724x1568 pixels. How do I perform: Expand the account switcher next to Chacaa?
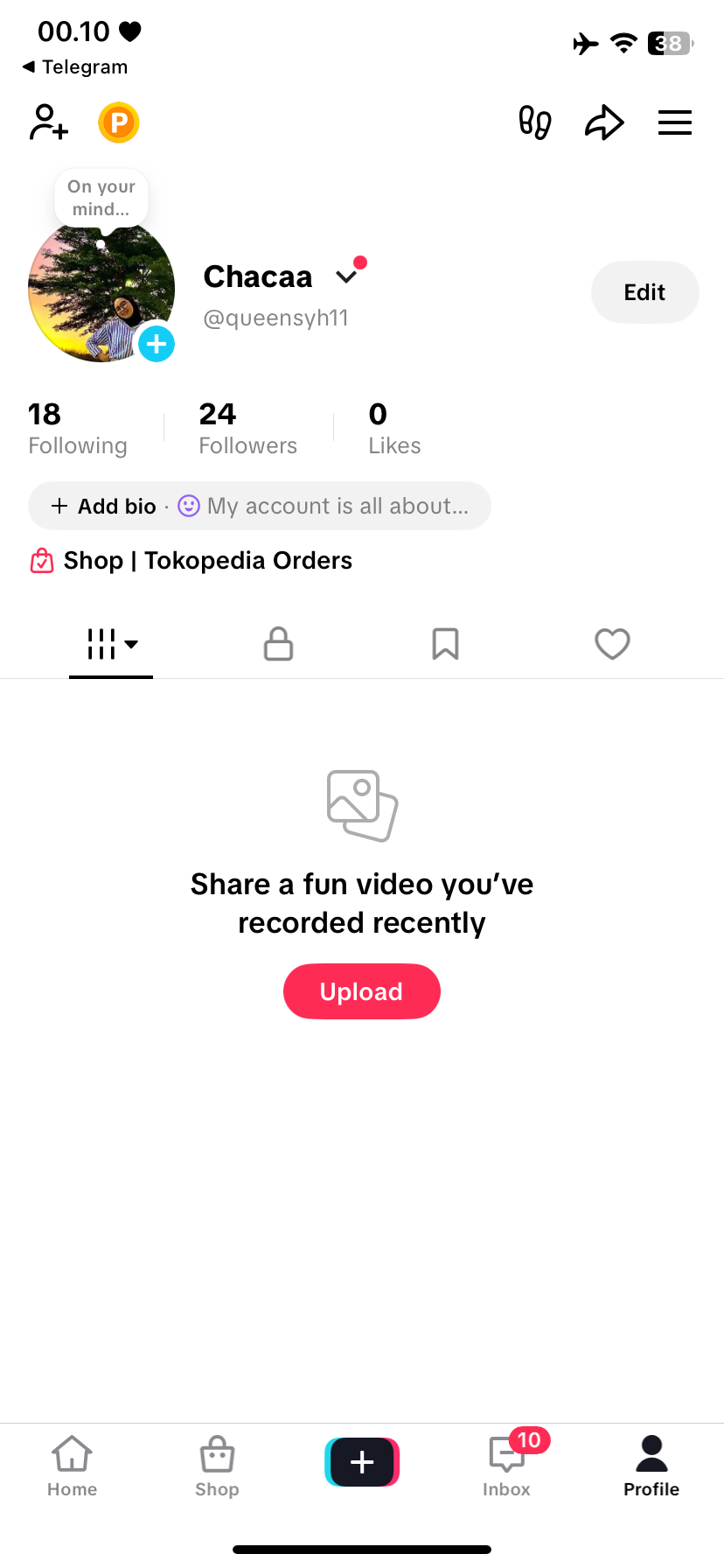(347, 276)
